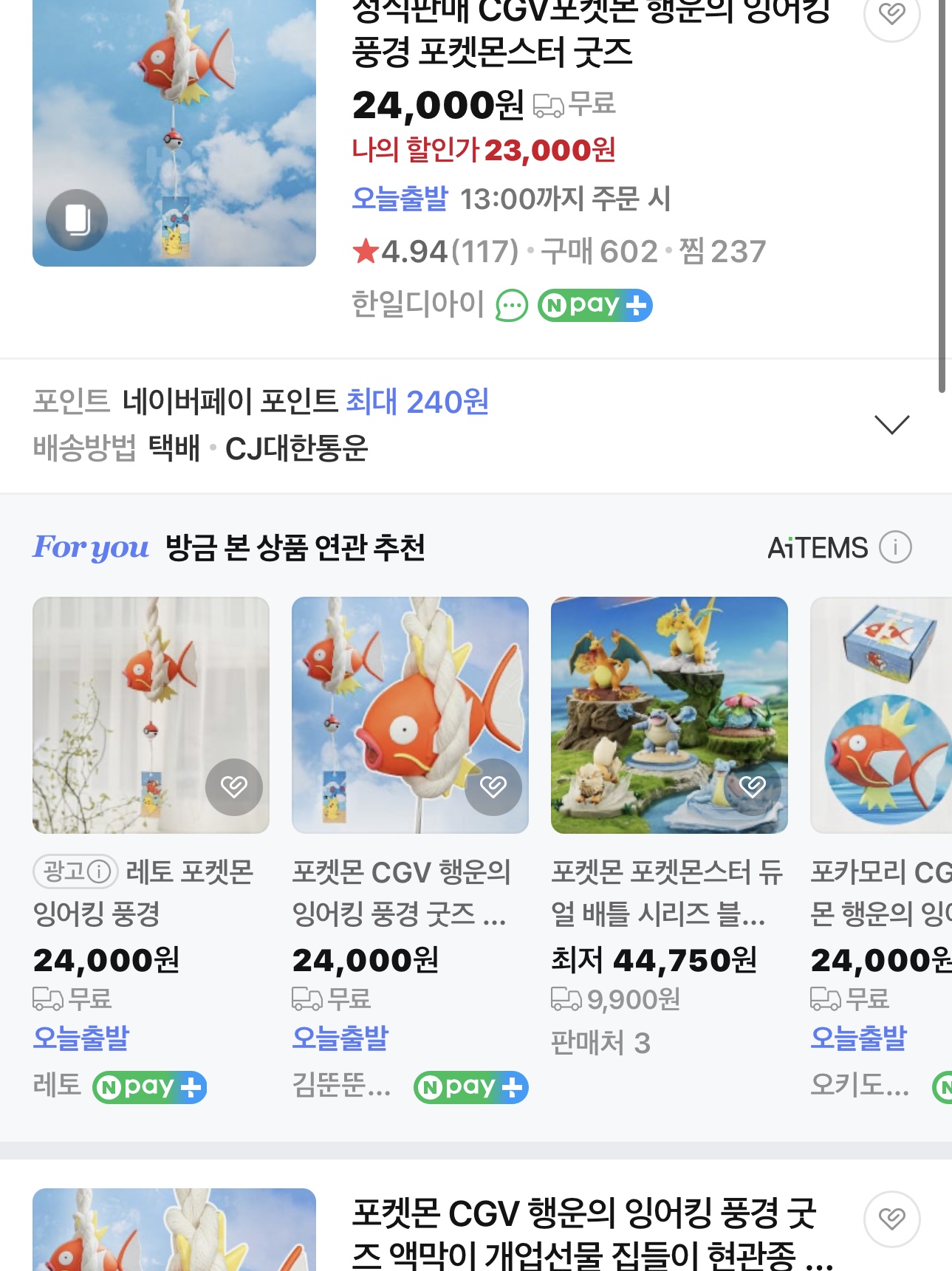
Task: Open the 판매처 3 seller comparison link
Action: tap(600, 1042)
